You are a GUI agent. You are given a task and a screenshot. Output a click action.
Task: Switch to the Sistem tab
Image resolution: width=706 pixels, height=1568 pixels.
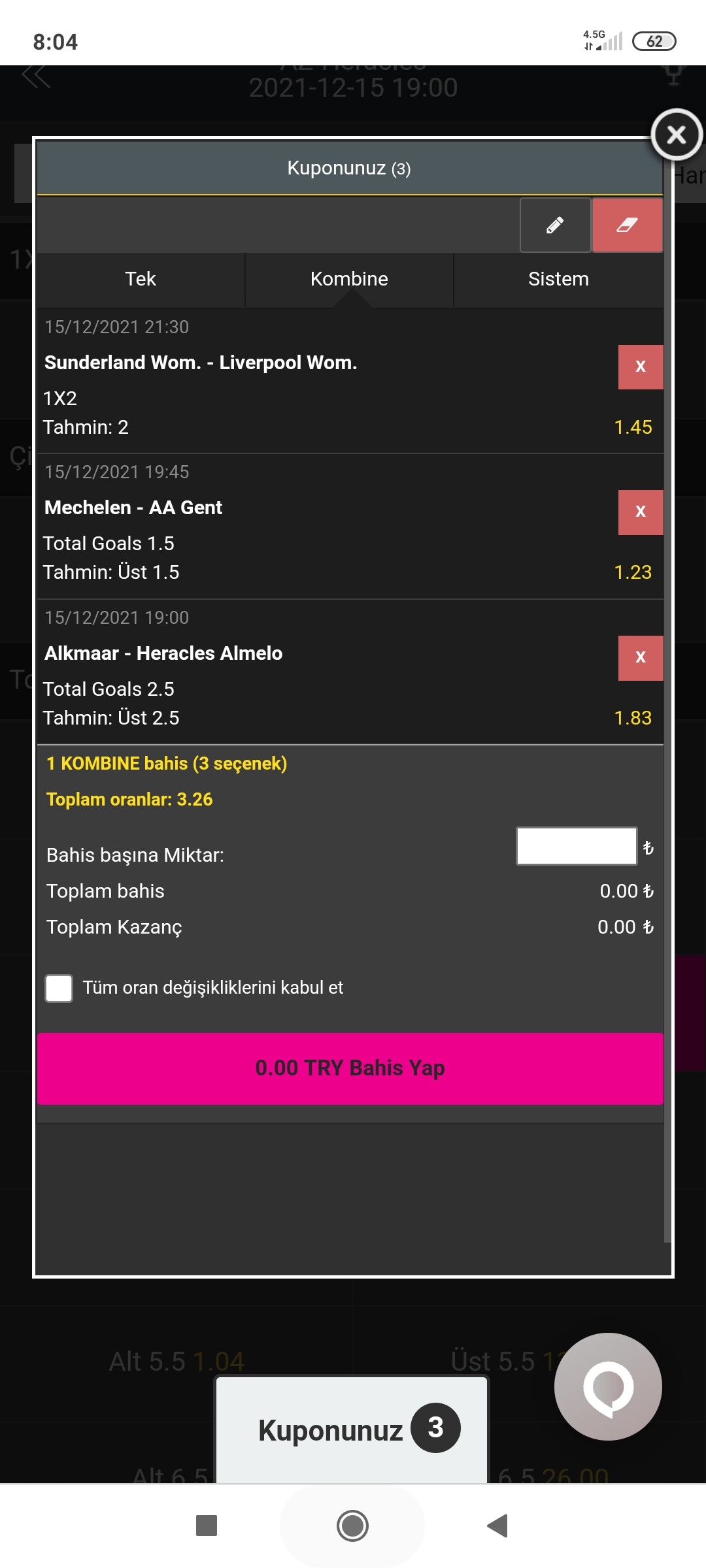pyautogui.click(x=559, y=280)
